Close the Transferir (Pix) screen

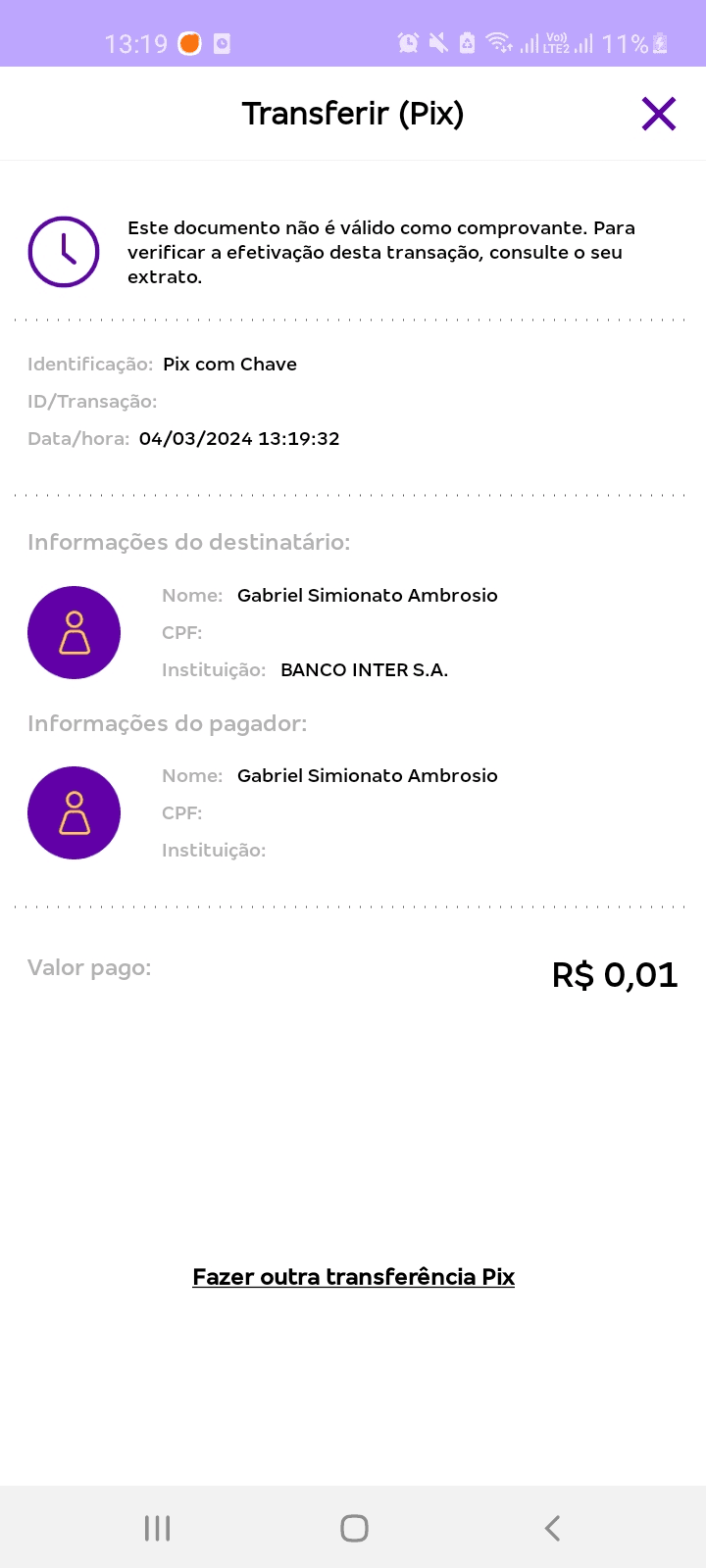(658, 114)
